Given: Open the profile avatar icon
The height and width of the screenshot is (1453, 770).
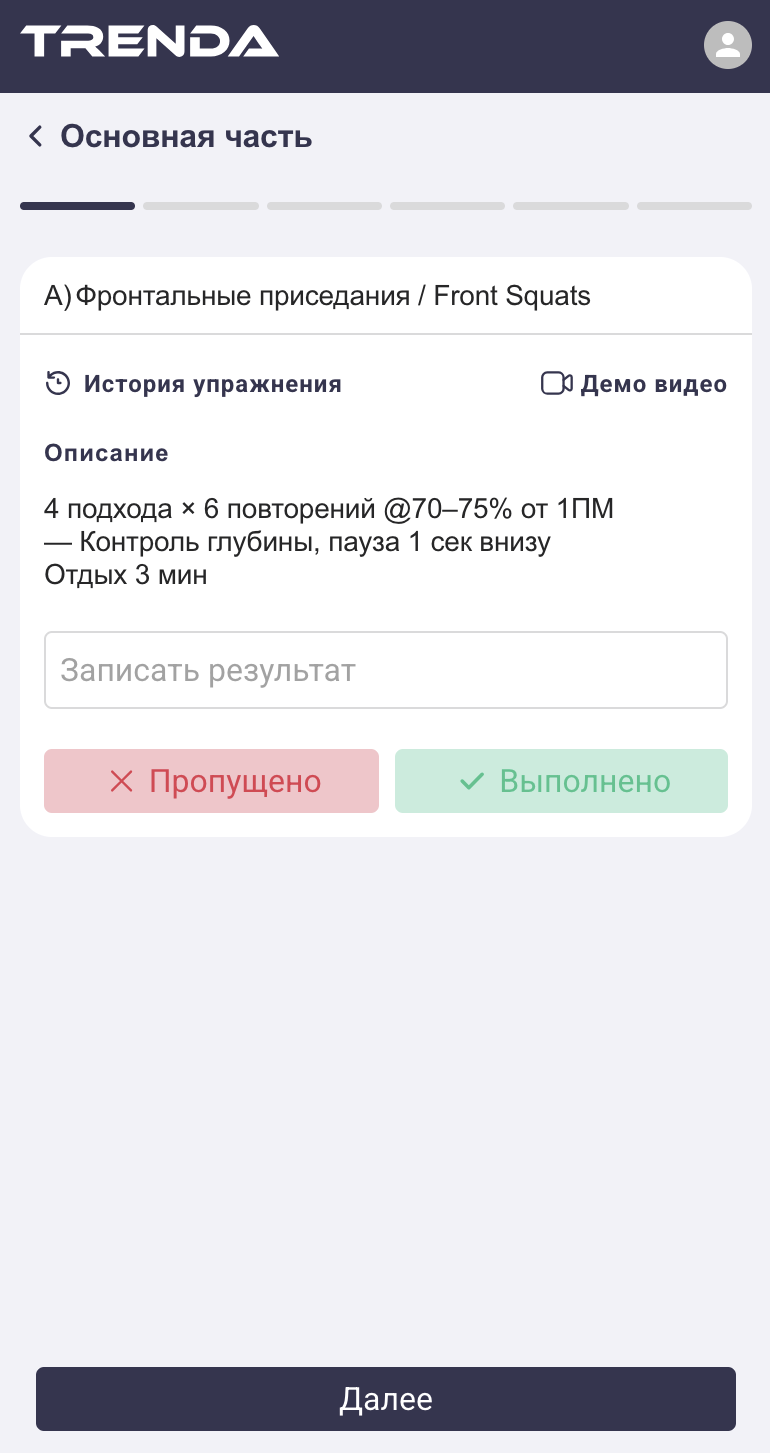Looking at the screenshot, I should pos(727,45).
